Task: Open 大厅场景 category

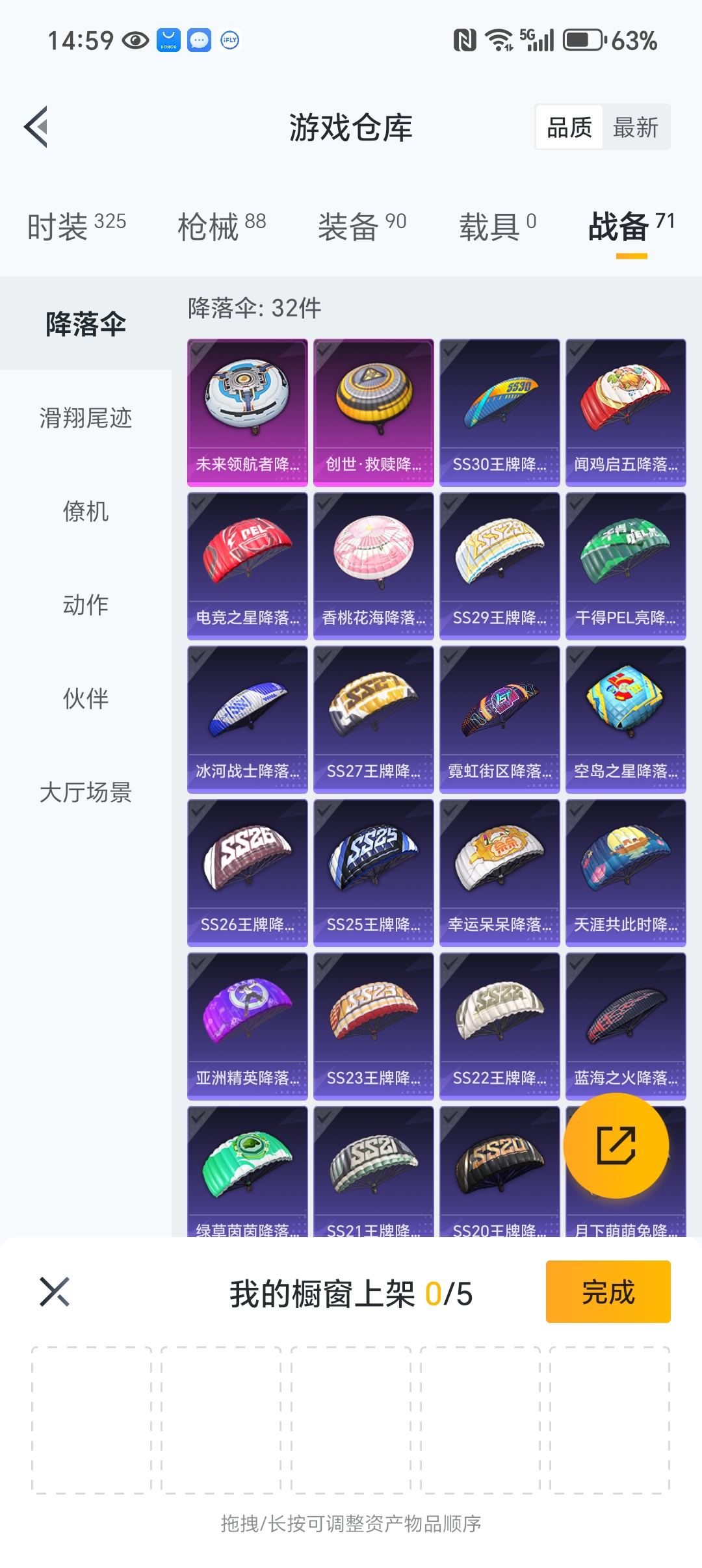Action: [x=86, y=792]
